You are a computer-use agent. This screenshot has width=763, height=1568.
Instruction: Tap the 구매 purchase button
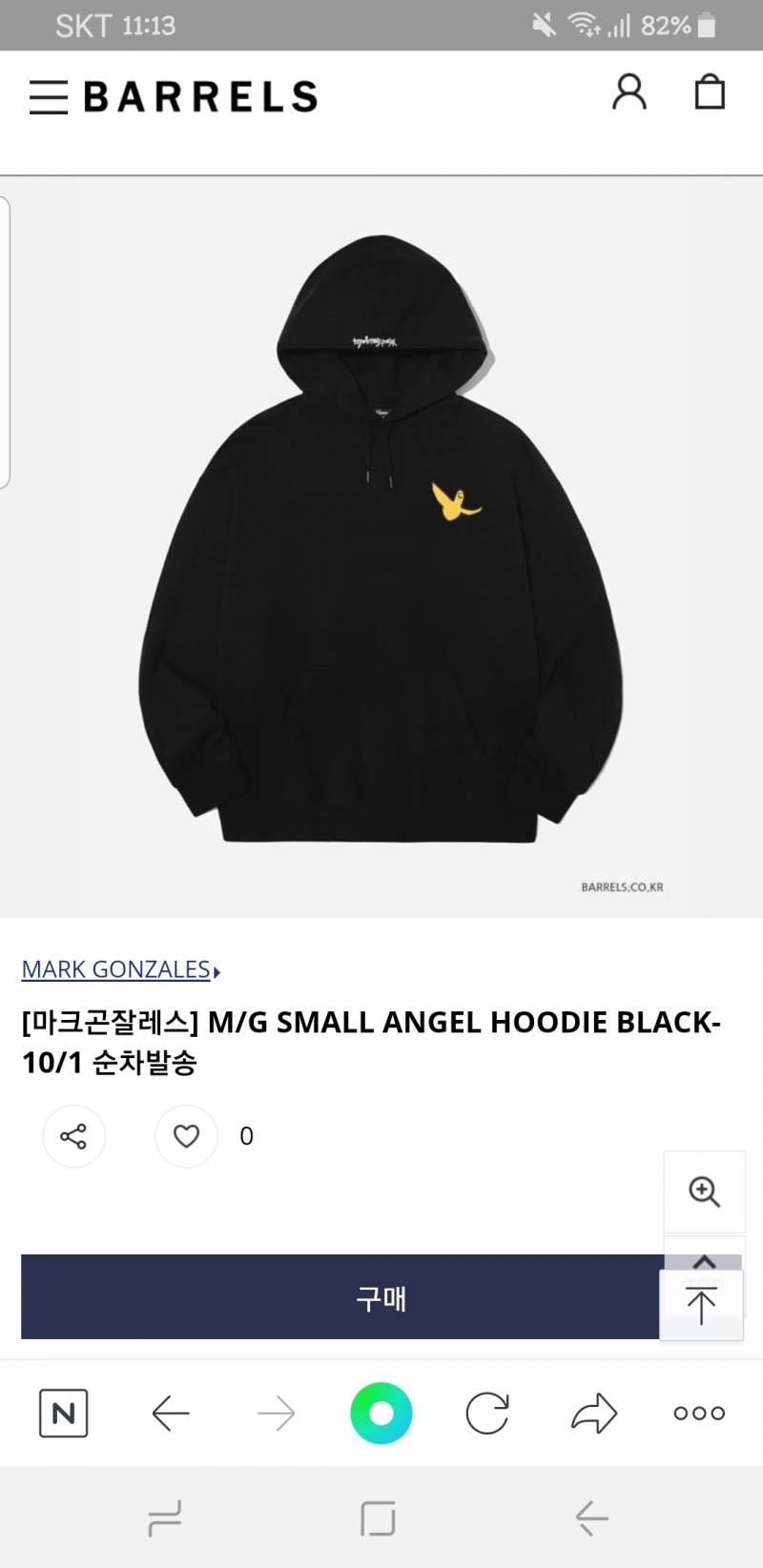coord(381,1297)
